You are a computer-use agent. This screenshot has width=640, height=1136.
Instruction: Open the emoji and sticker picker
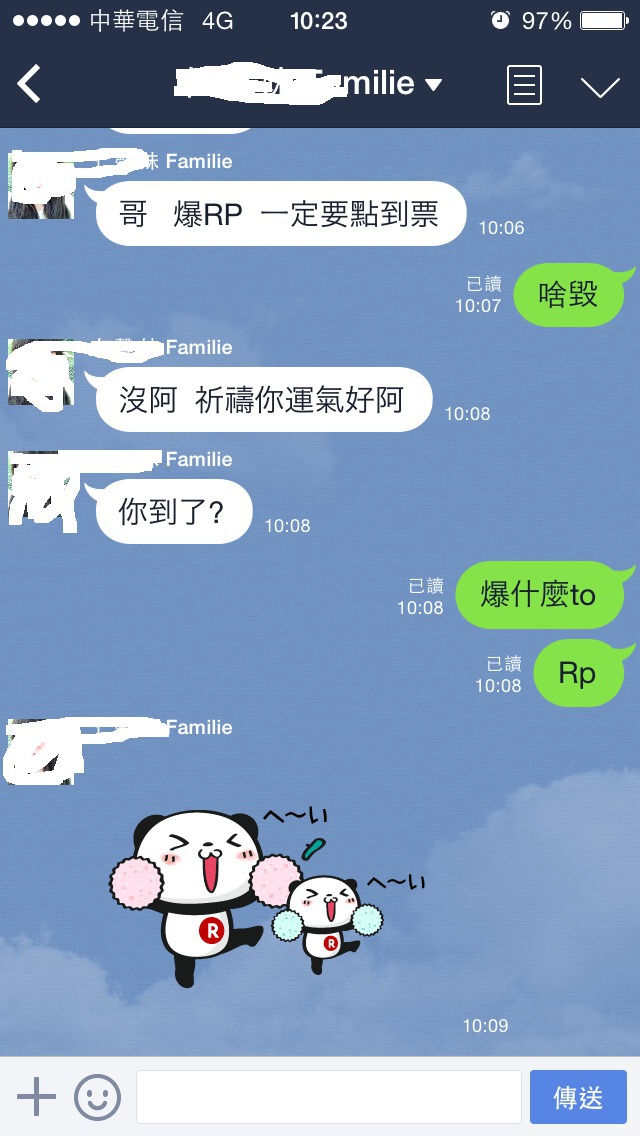(x=97, y=1097)
